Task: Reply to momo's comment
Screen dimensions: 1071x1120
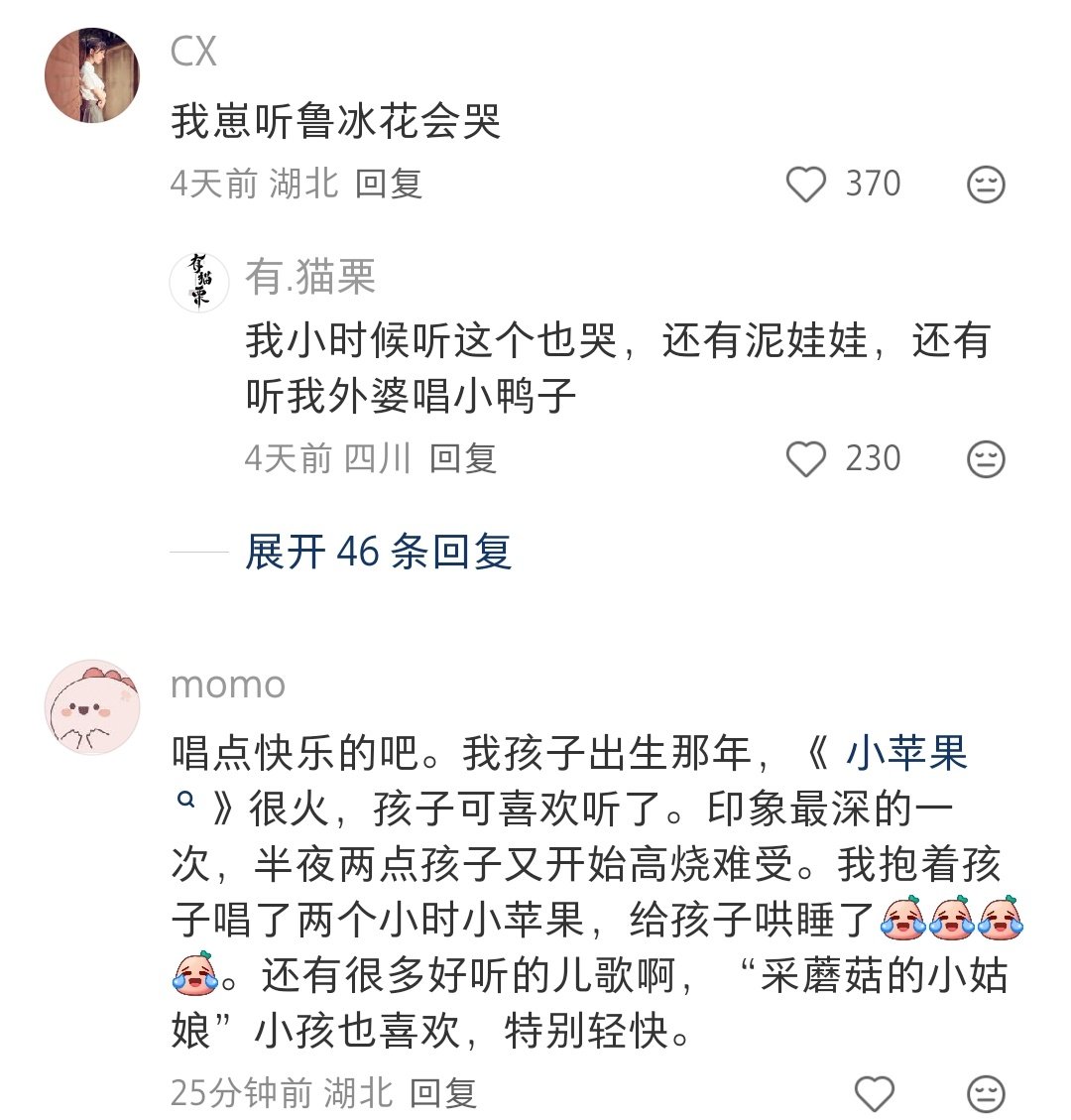Action: pyautogui.click(x=443, y=1093)
